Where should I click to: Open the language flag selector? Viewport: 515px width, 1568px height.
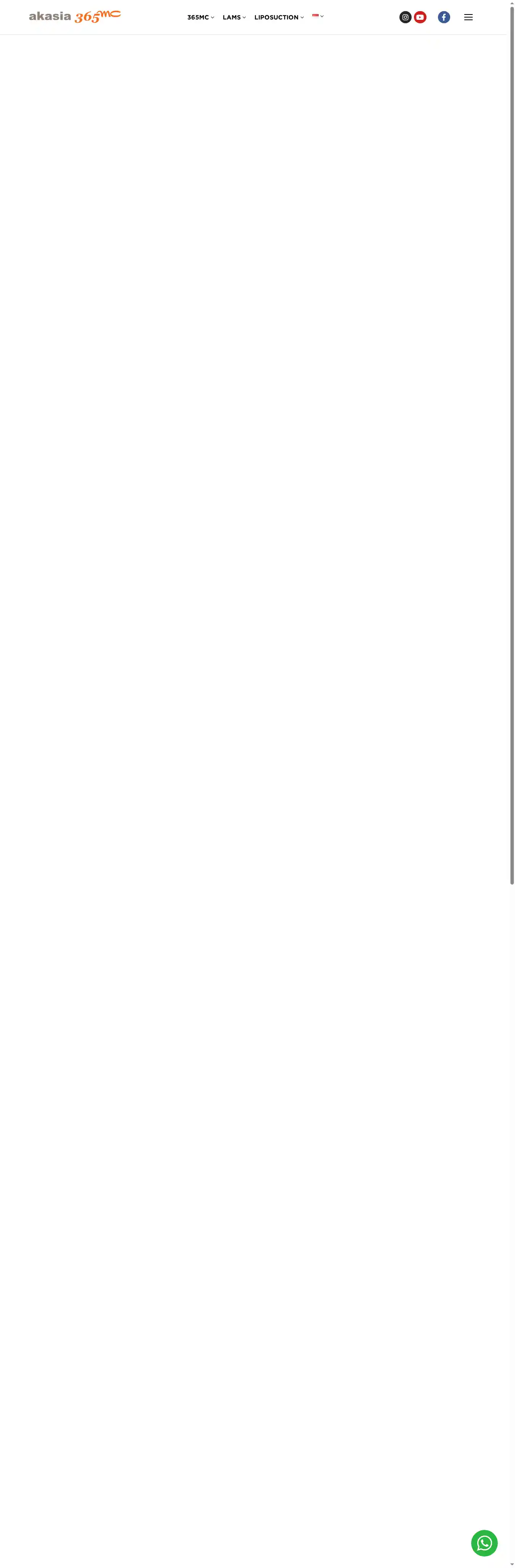tap(317, 16)
